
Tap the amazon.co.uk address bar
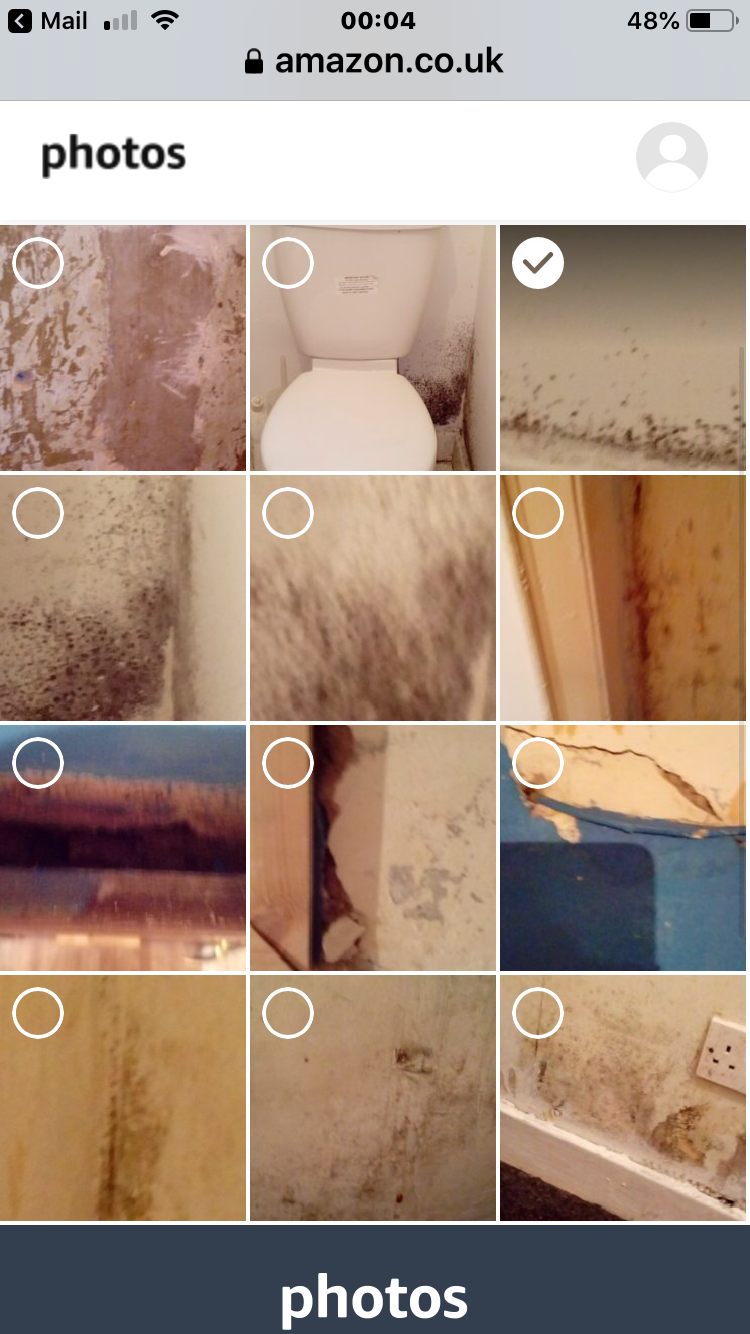[x=375, y=62]
